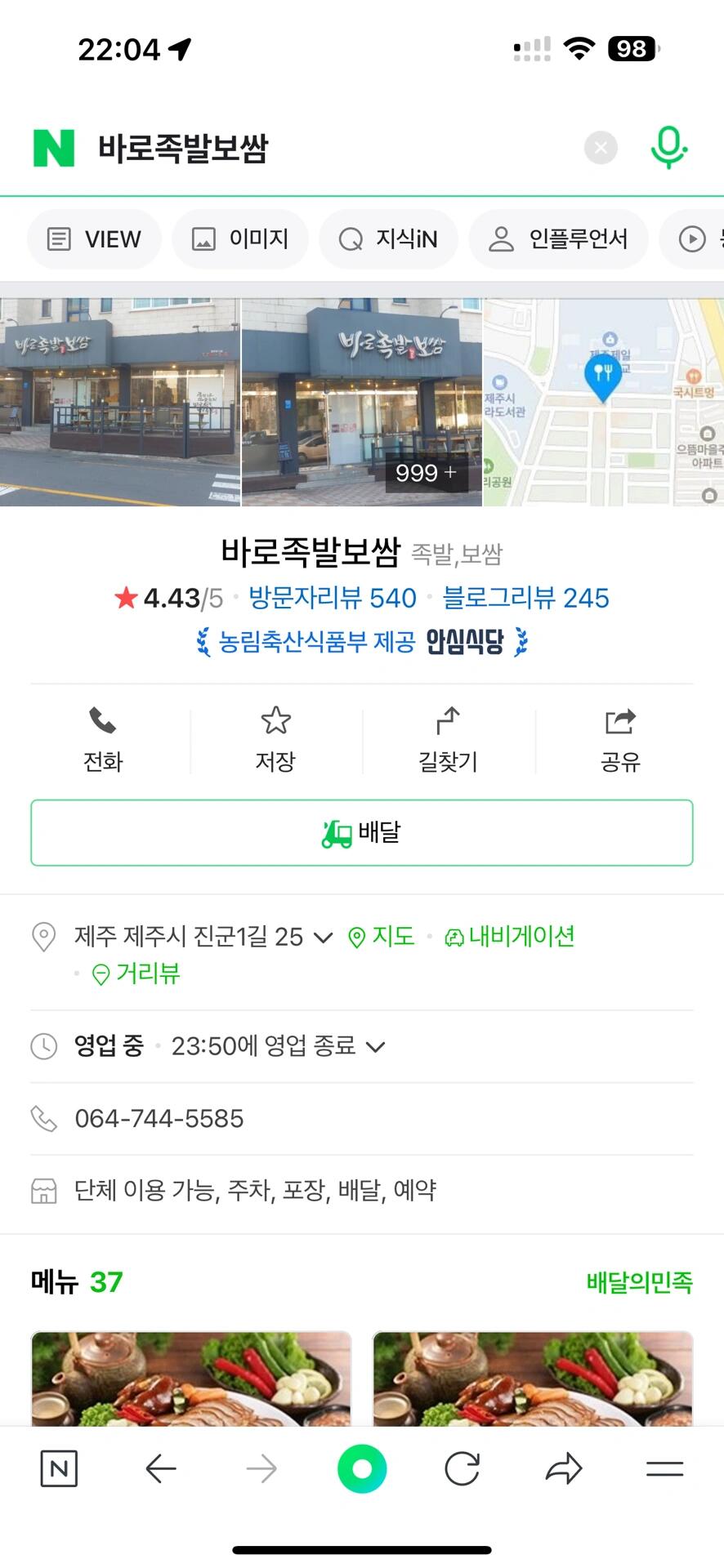Open 블로그리뷰 245 reviews
This screenshot has width=724, height=1568.
[x=525, y=598]
